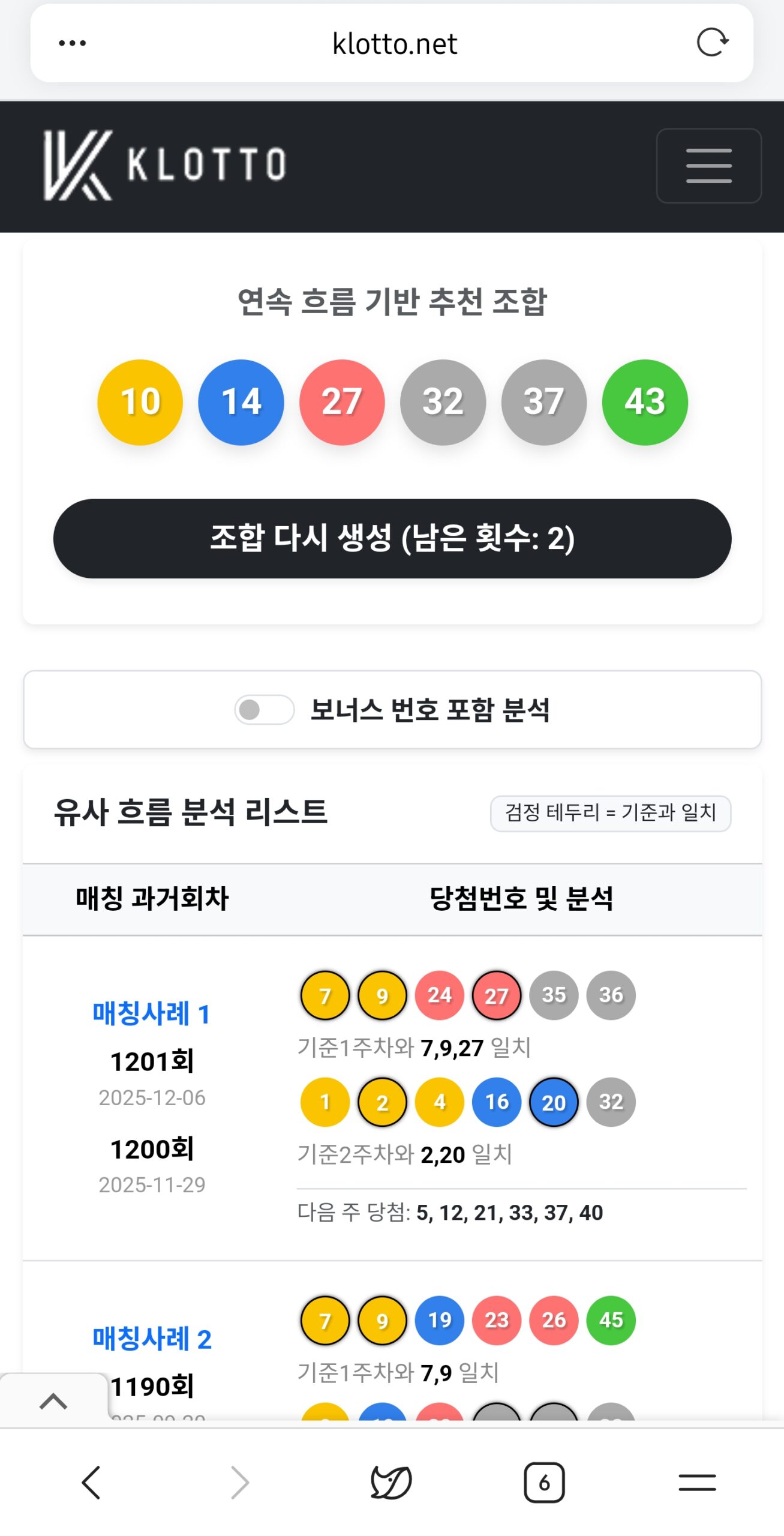Open the browser's center bird icon
This screenshot has height=1536, width=784.
coord(391,1482)
